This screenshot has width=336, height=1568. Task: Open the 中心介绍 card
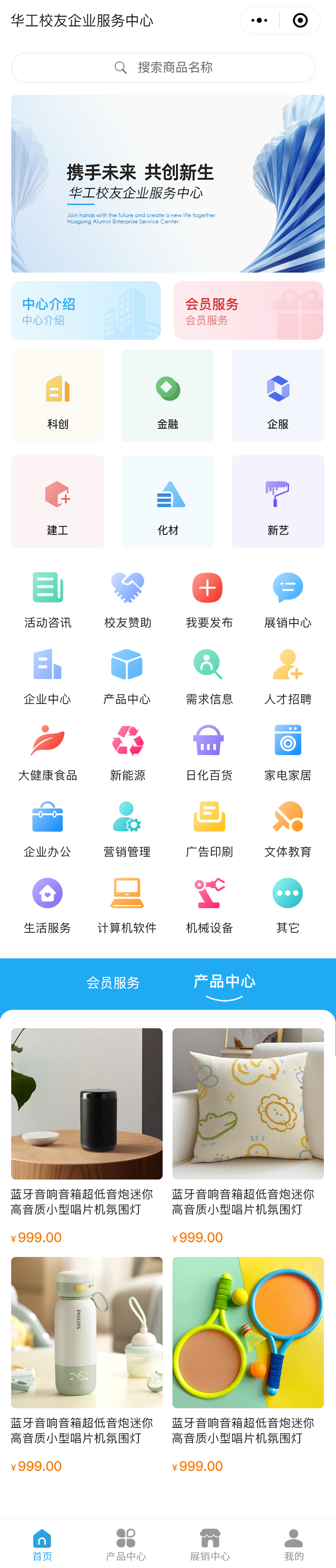pyautogui.click(x=86, y=311)
